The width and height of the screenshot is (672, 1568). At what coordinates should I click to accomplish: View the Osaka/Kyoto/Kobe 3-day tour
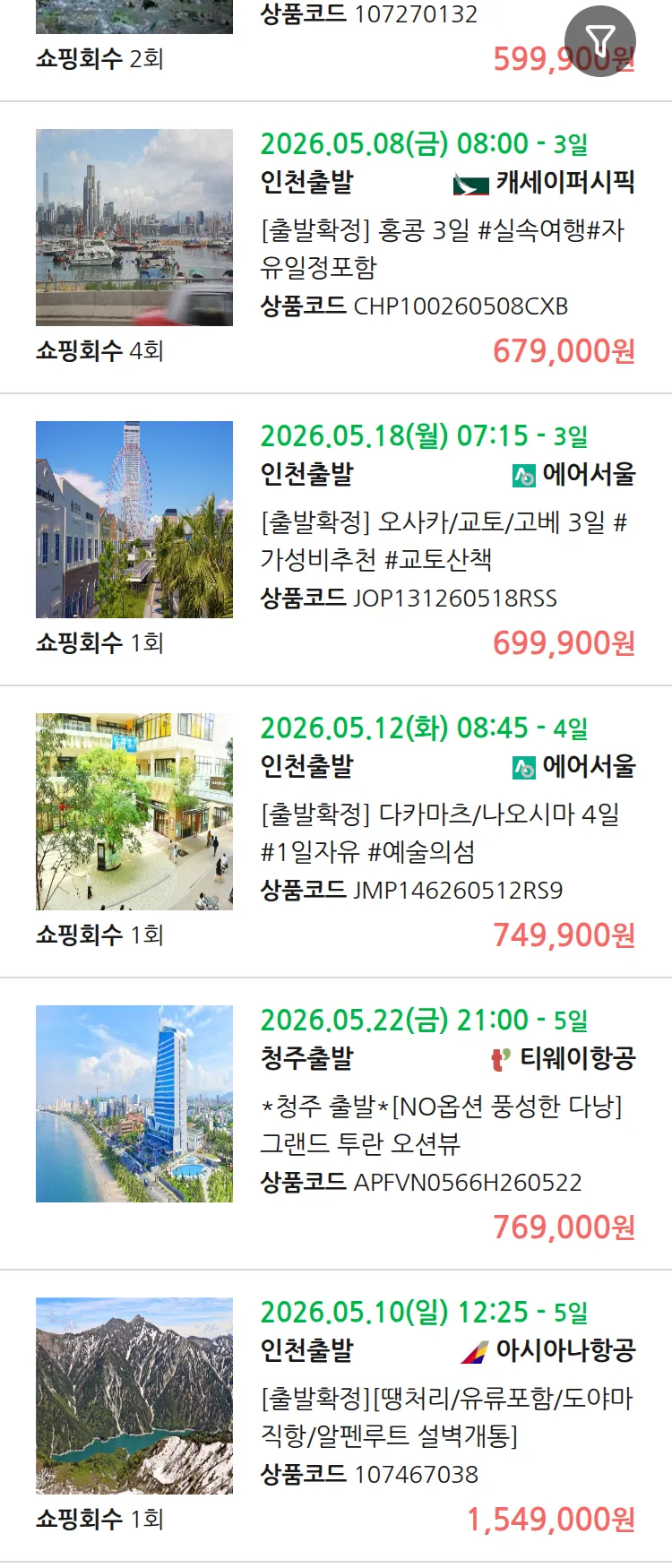pyautogui.click(x=443, y=540)
